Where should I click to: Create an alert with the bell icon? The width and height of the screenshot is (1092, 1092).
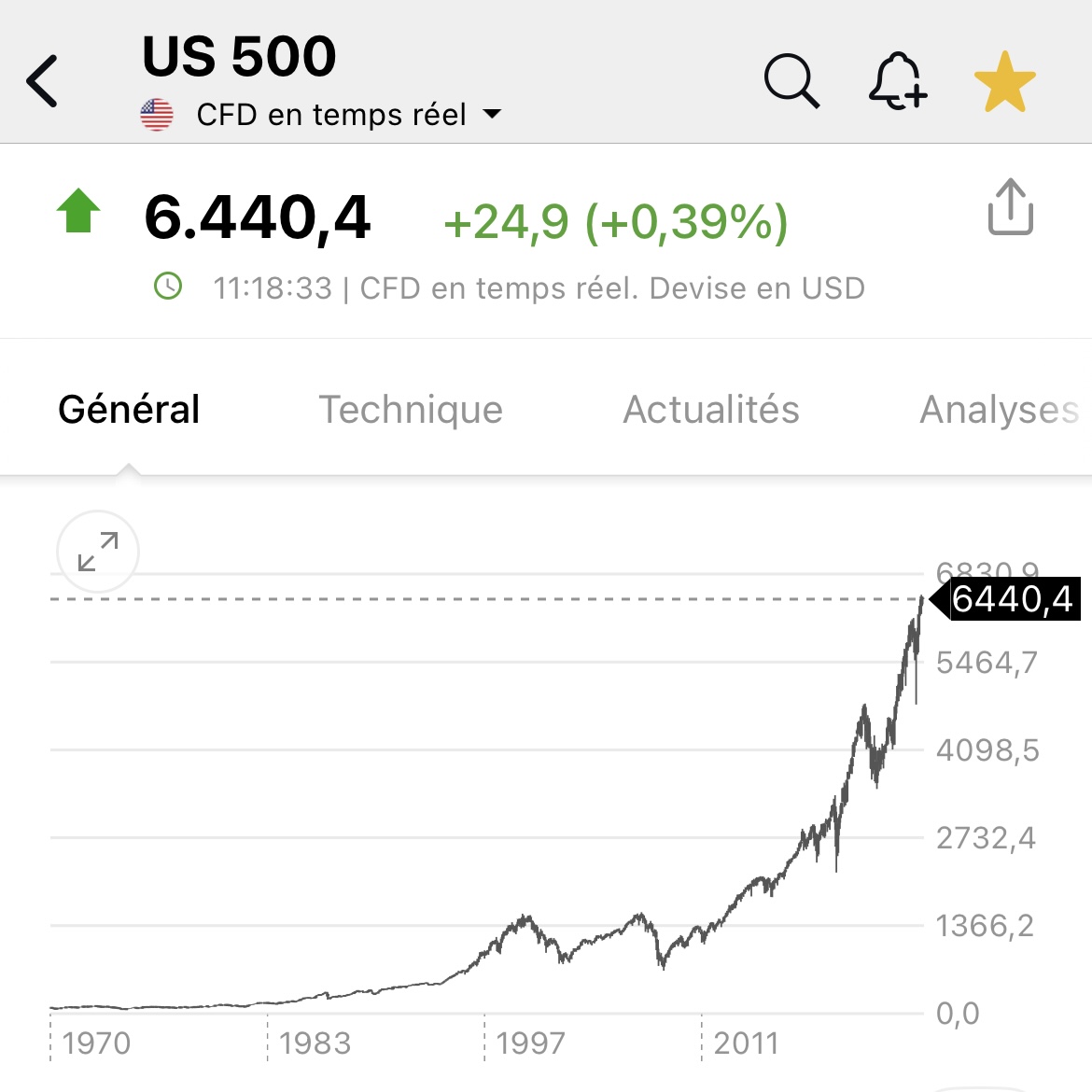click(897, 81)
